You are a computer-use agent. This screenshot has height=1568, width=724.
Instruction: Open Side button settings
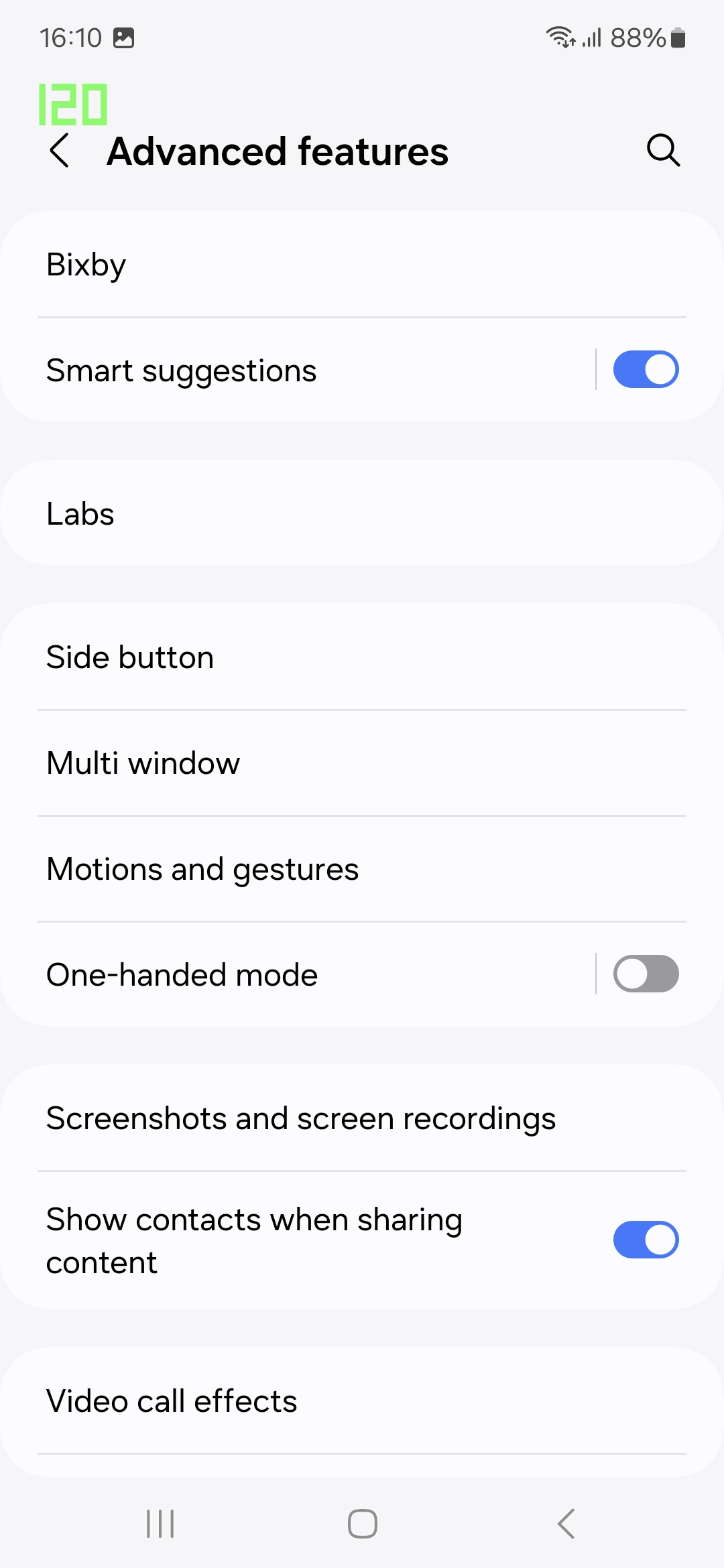coord(362,657)
